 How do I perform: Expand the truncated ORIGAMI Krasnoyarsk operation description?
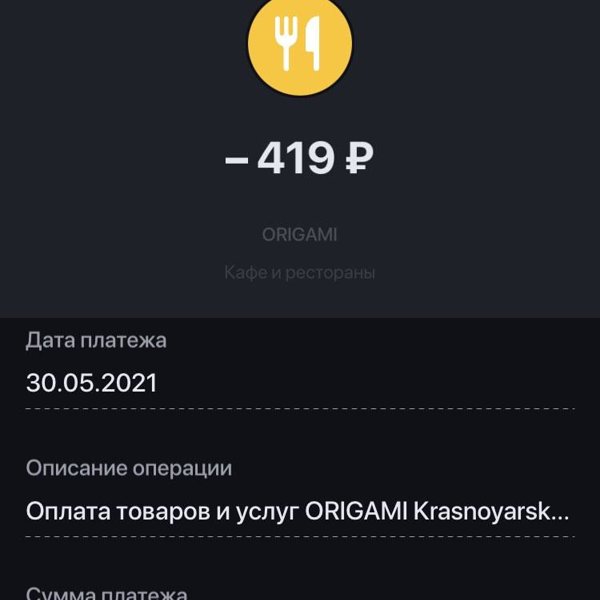(298, 513)
